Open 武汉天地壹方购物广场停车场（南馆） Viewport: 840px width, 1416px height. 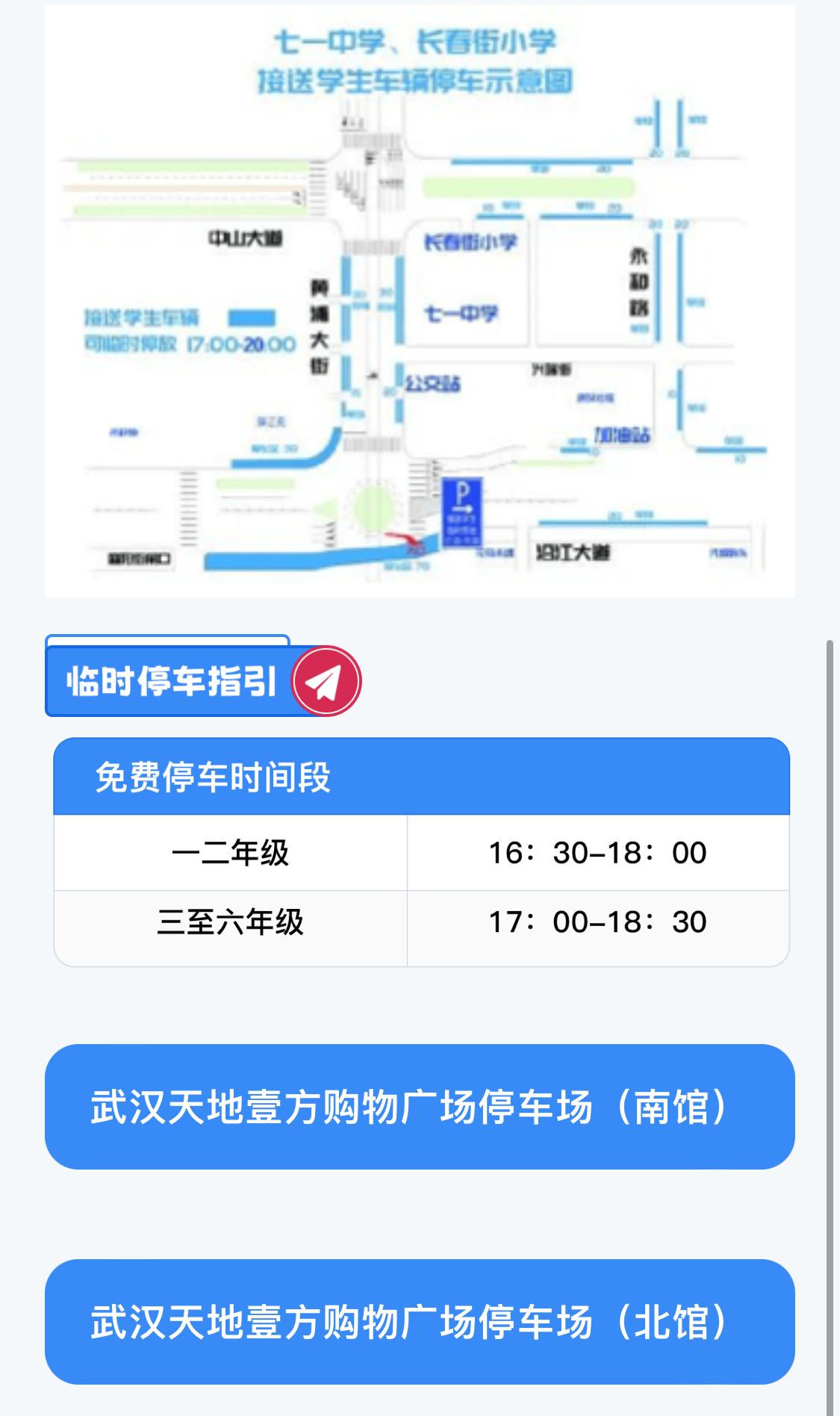(420, 1107)
